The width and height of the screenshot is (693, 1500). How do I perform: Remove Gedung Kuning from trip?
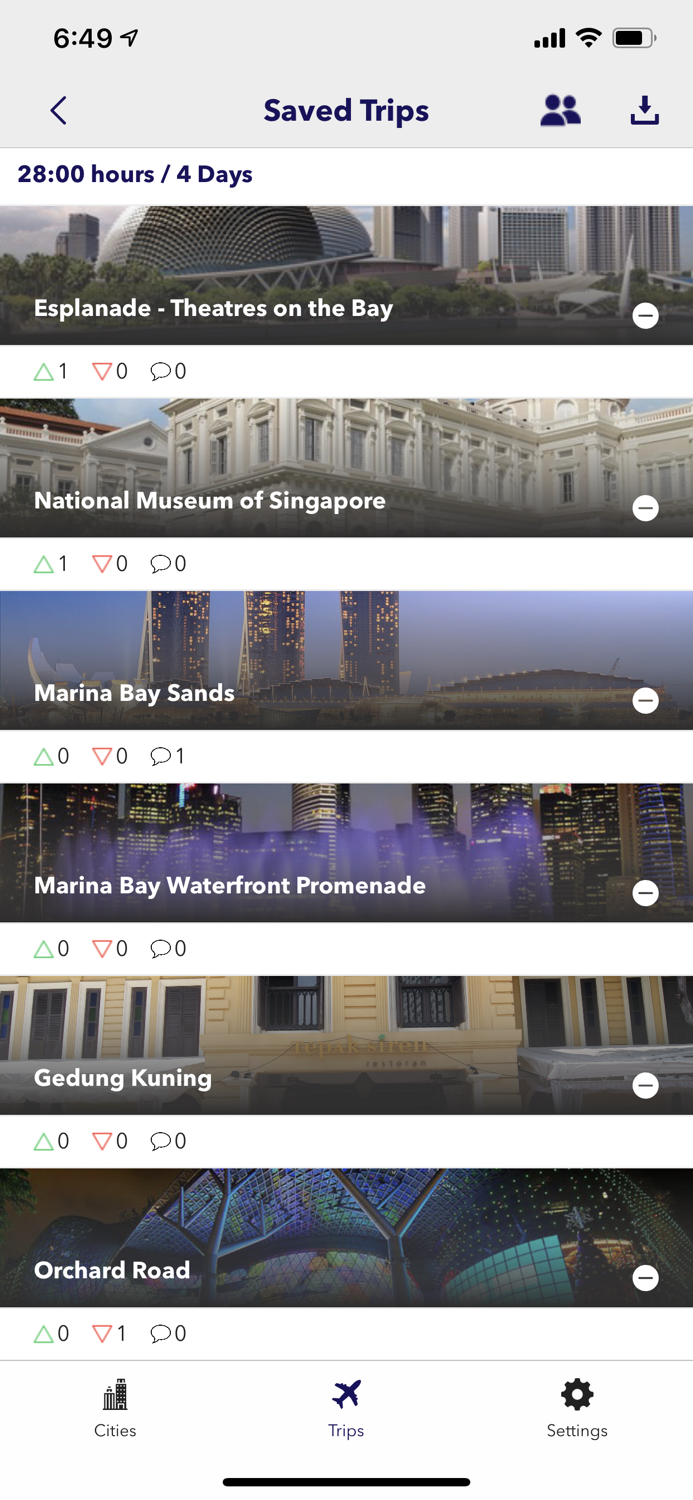click(646, 1085)
